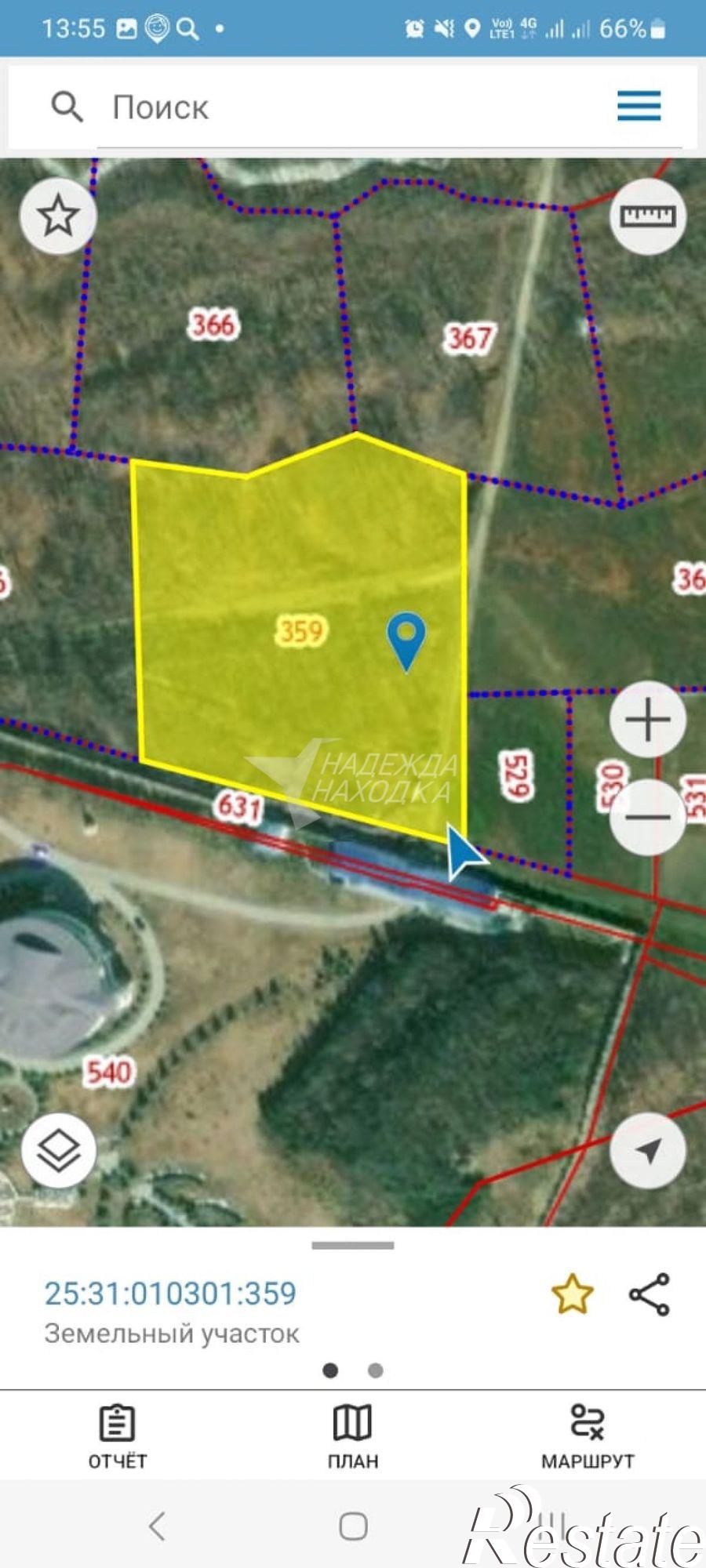
Task: Tap the blue location pin marker
Action: tap(406, 640)
